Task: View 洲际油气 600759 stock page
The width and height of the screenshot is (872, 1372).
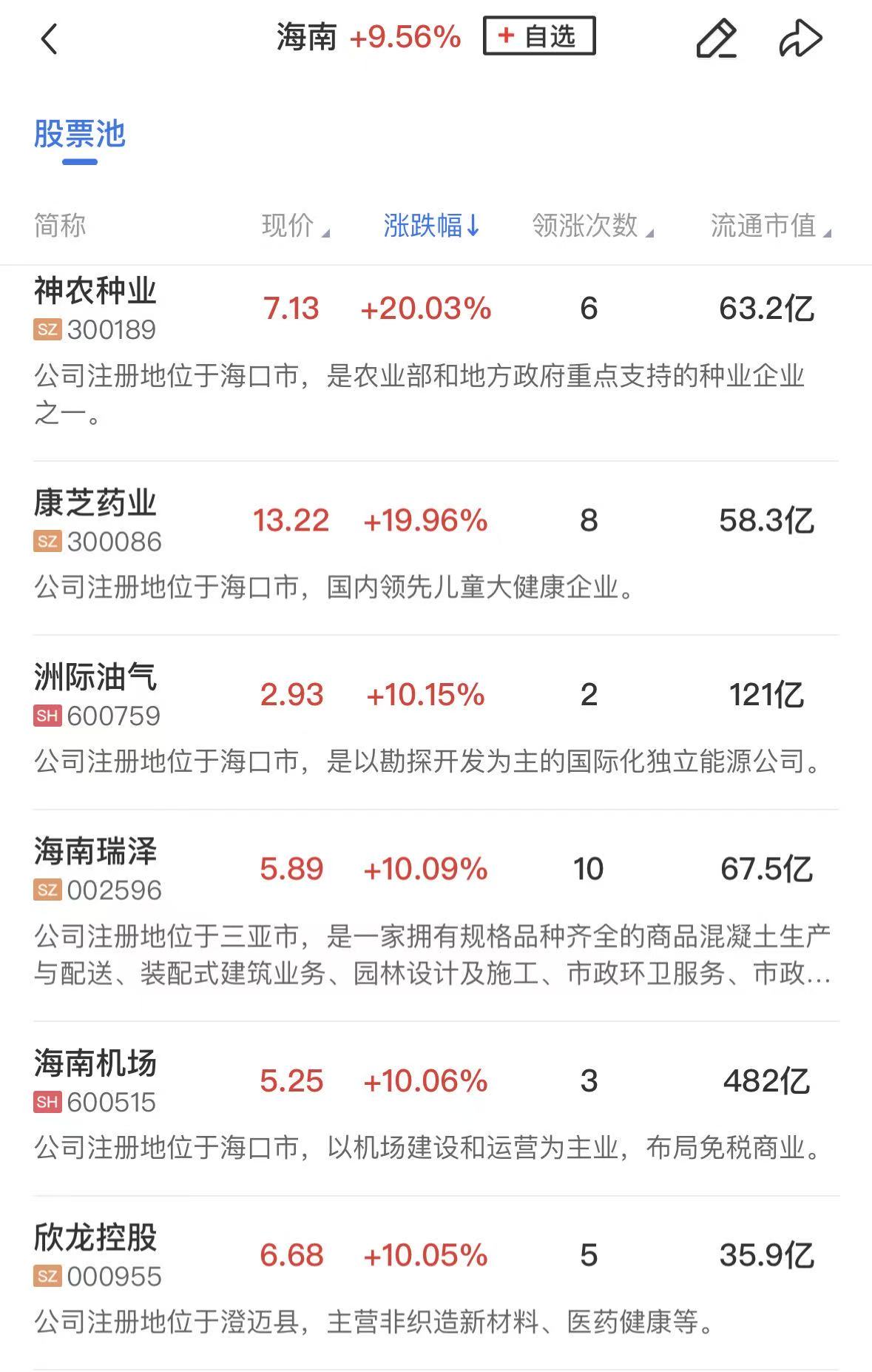Action: point(96,694)
